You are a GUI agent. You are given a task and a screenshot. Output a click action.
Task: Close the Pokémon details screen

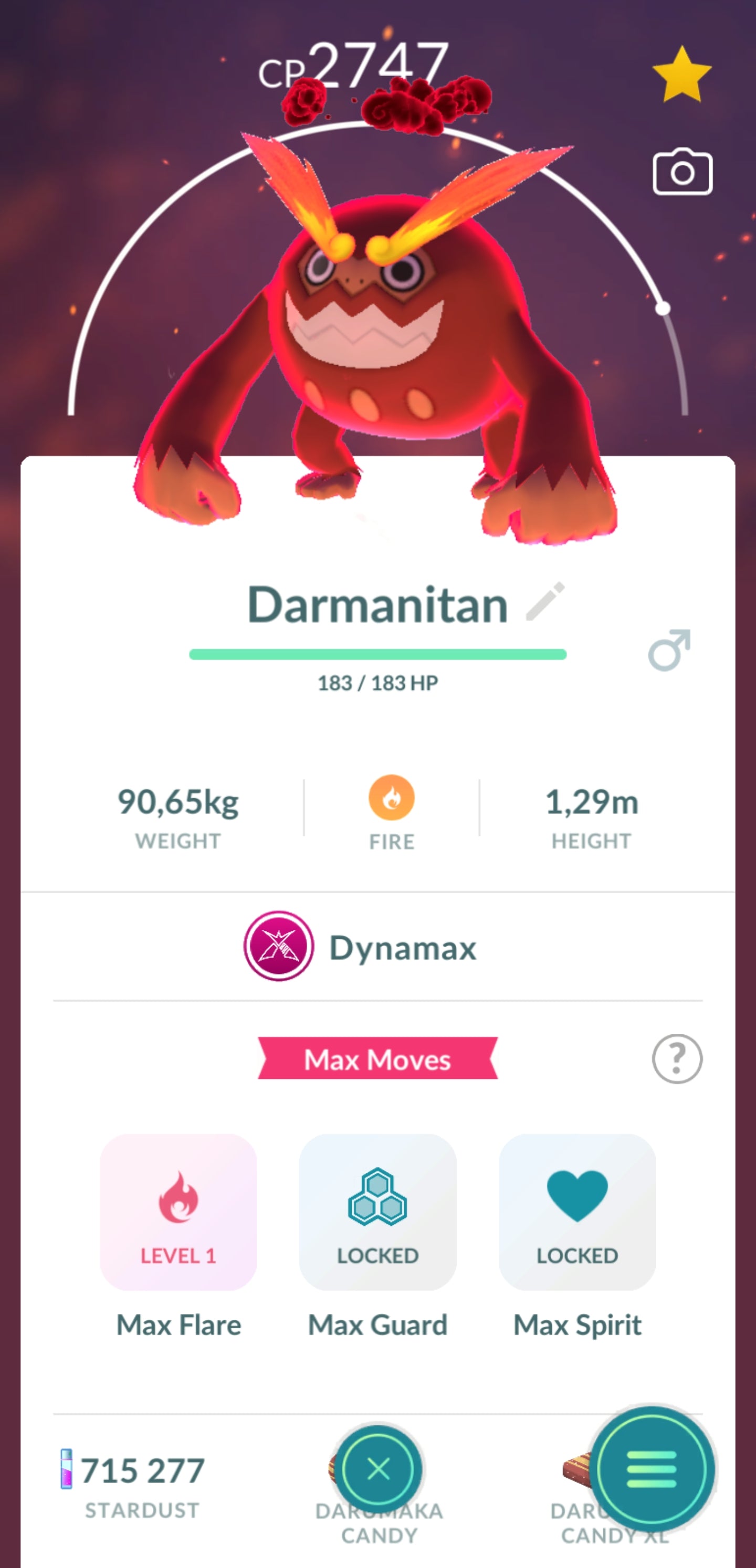(x=379, y=1469)
